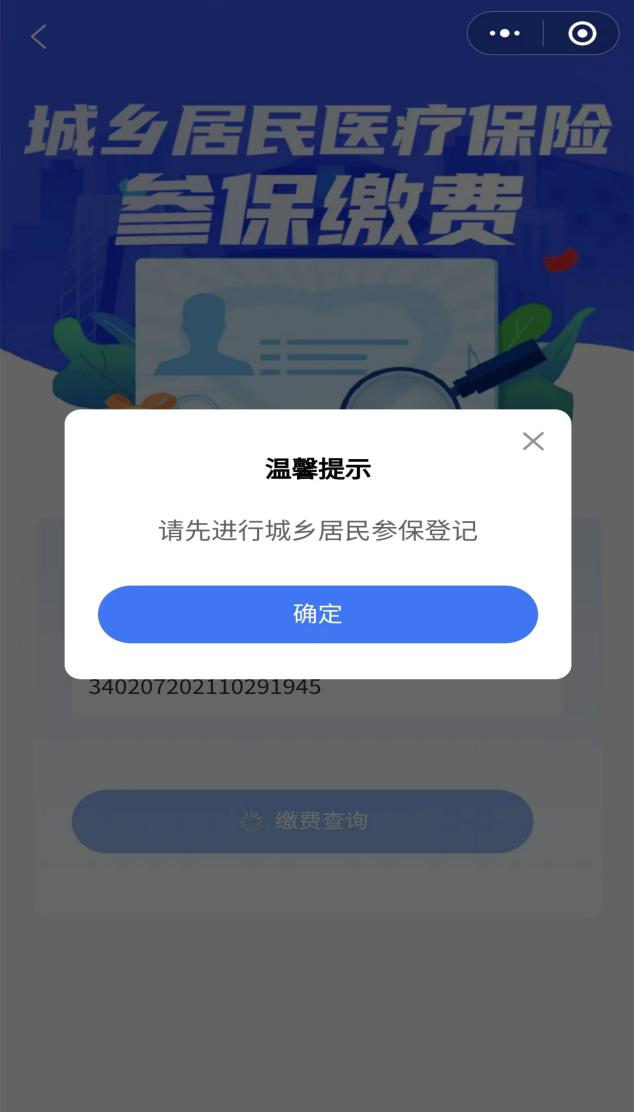
Task: Tap 确定 to confirm the prompt
Action: pyautogui.click(x=317, y=614)
